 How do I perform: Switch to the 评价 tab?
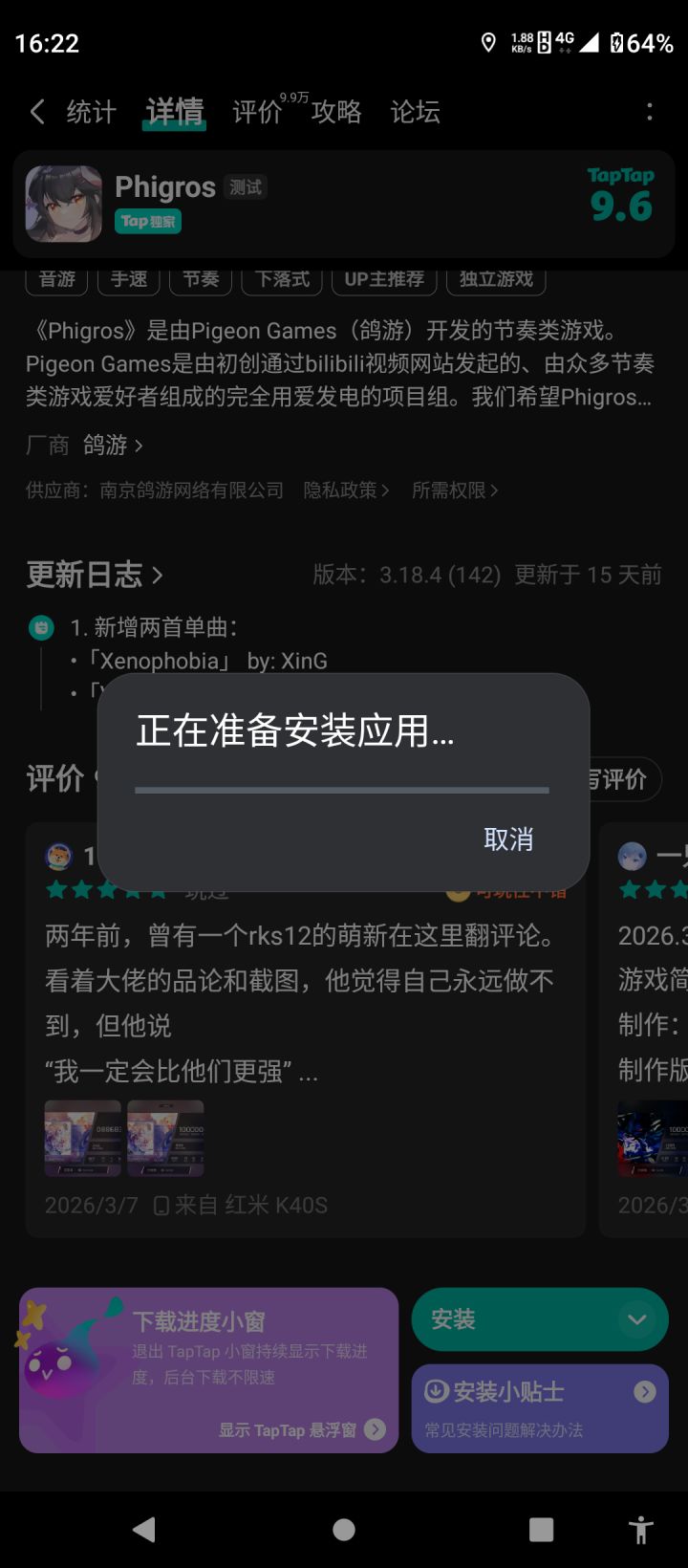click(x=255, y=112)
